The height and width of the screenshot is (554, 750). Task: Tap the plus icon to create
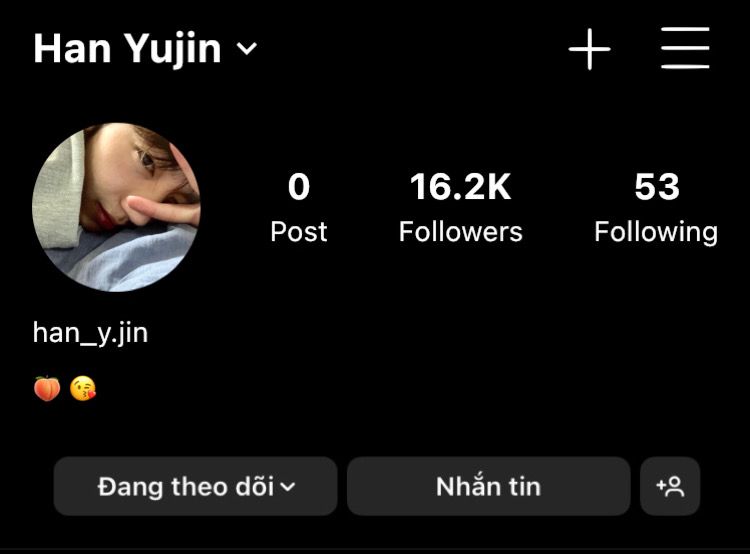tap(589, 49)
